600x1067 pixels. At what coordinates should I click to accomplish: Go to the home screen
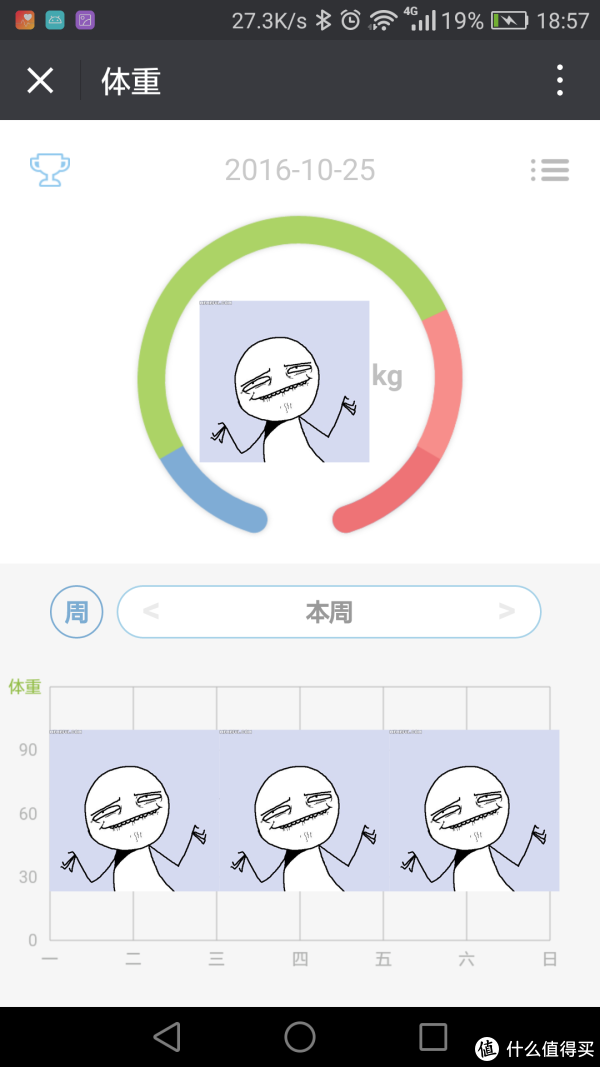(300, 1036)
